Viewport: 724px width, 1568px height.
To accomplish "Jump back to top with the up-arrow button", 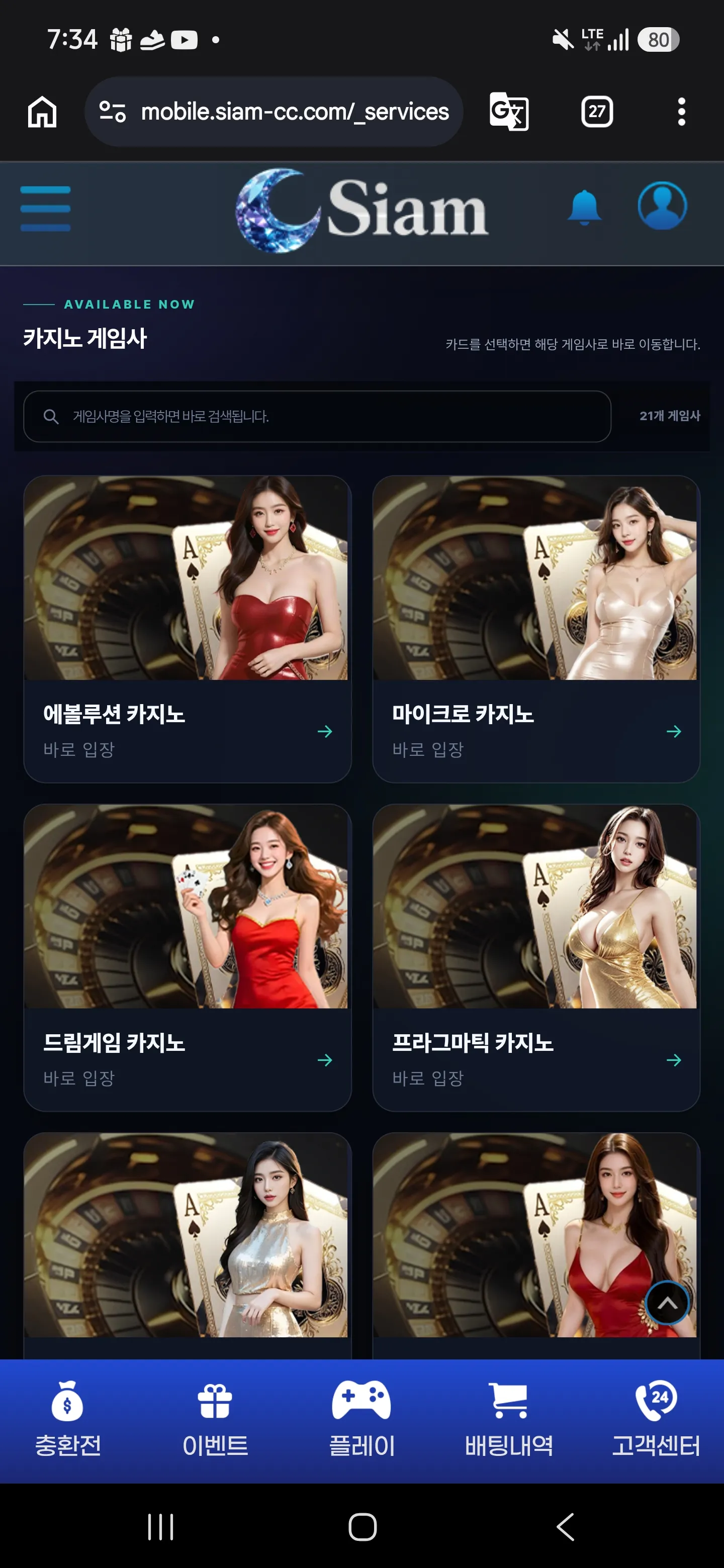I will tap(667, 1303).
